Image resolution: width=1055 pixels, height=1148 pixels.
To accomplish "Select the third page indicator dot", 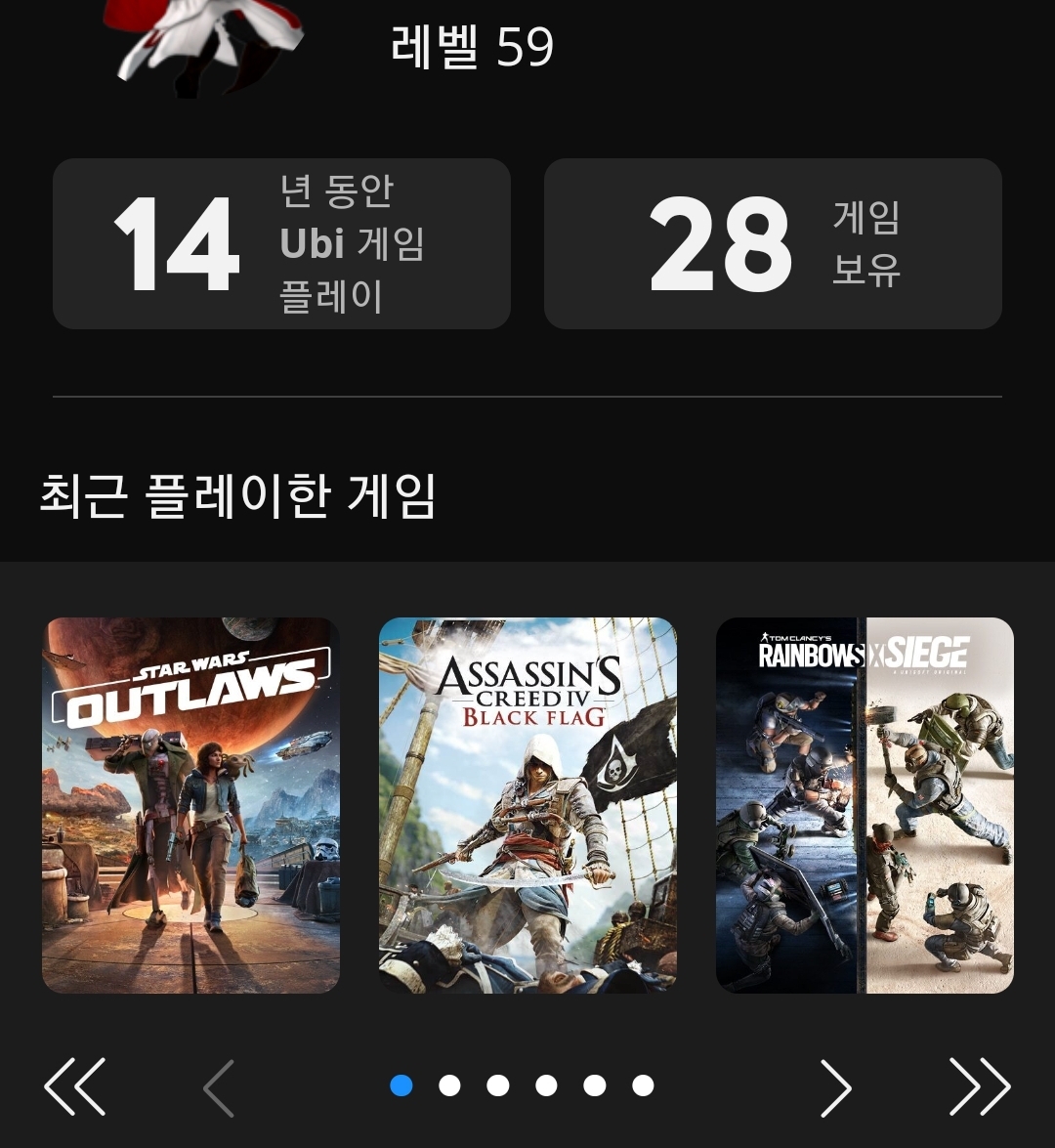I will 498,1085.
